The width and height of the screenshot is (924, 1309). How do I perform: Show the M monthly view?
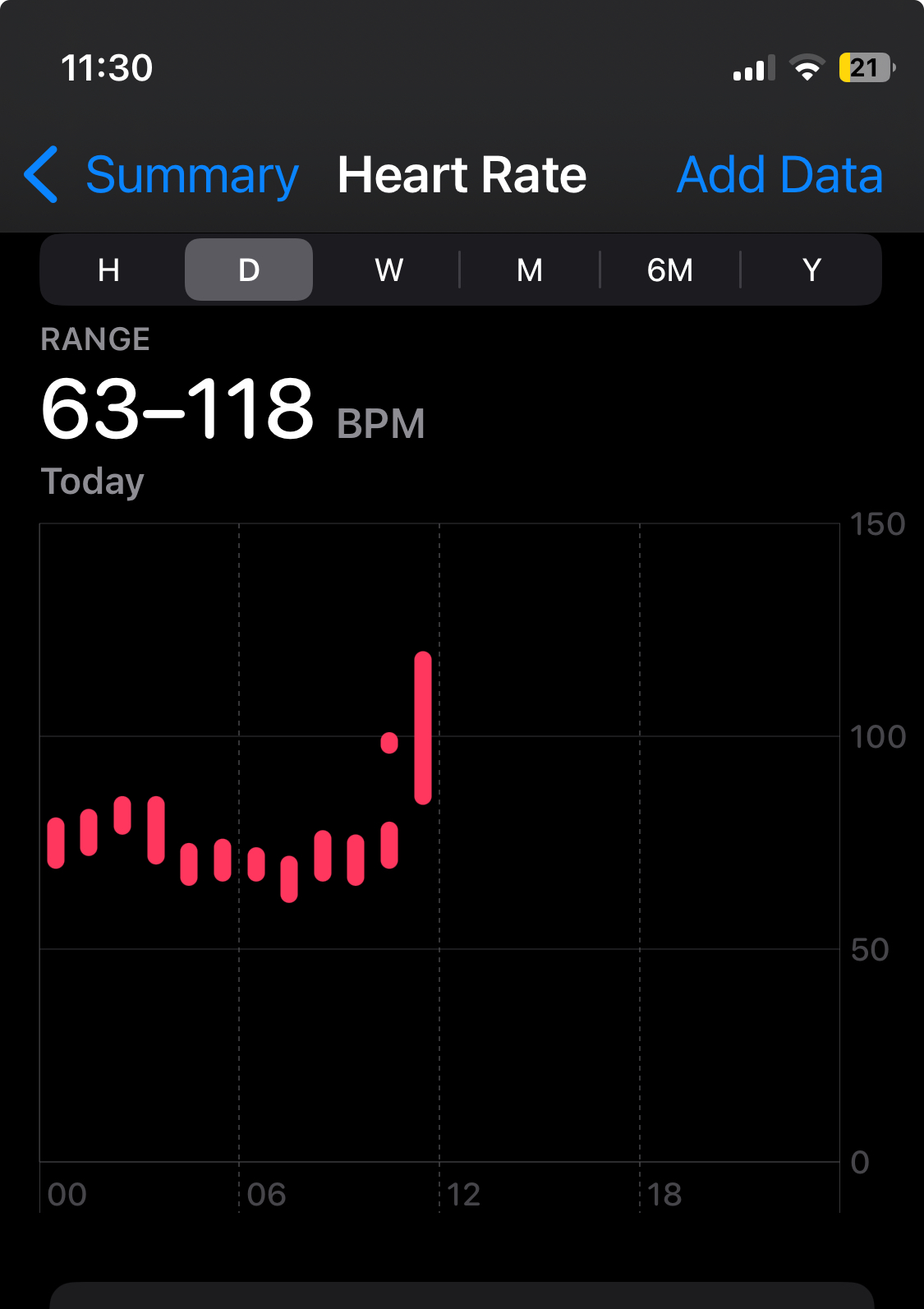[530, 270]
